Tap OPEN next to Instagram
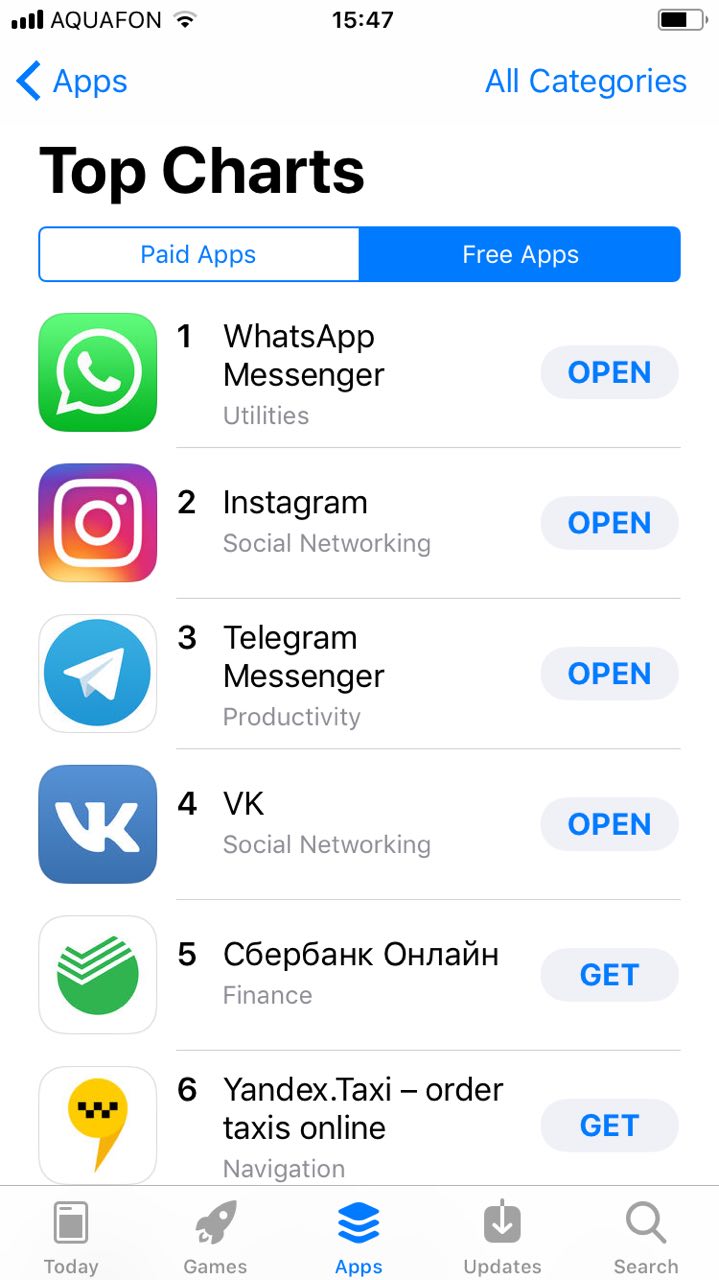 (x=609, y=523)
